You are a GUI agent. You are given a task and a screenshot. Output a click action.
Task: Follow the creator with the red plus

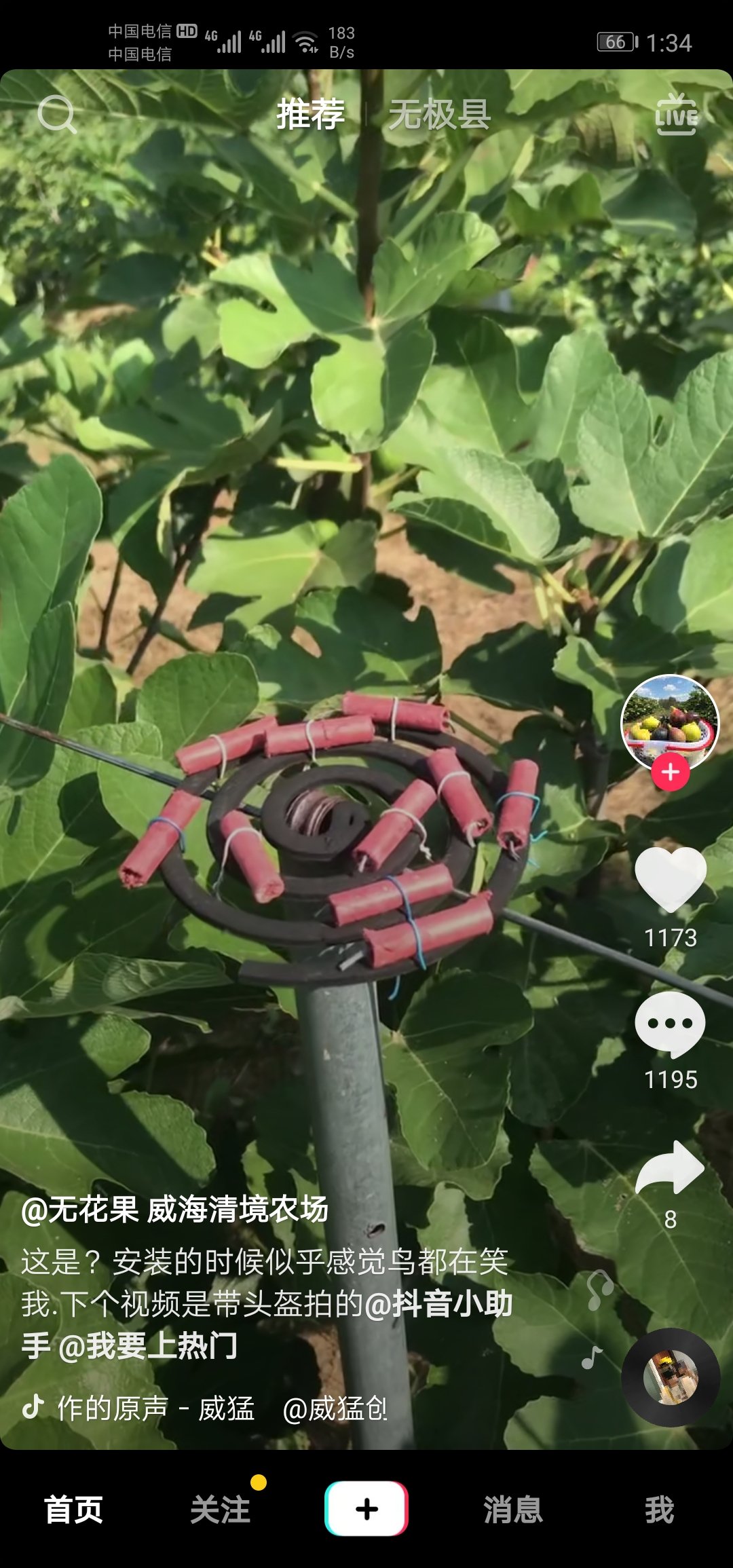(x=671, y=772)
